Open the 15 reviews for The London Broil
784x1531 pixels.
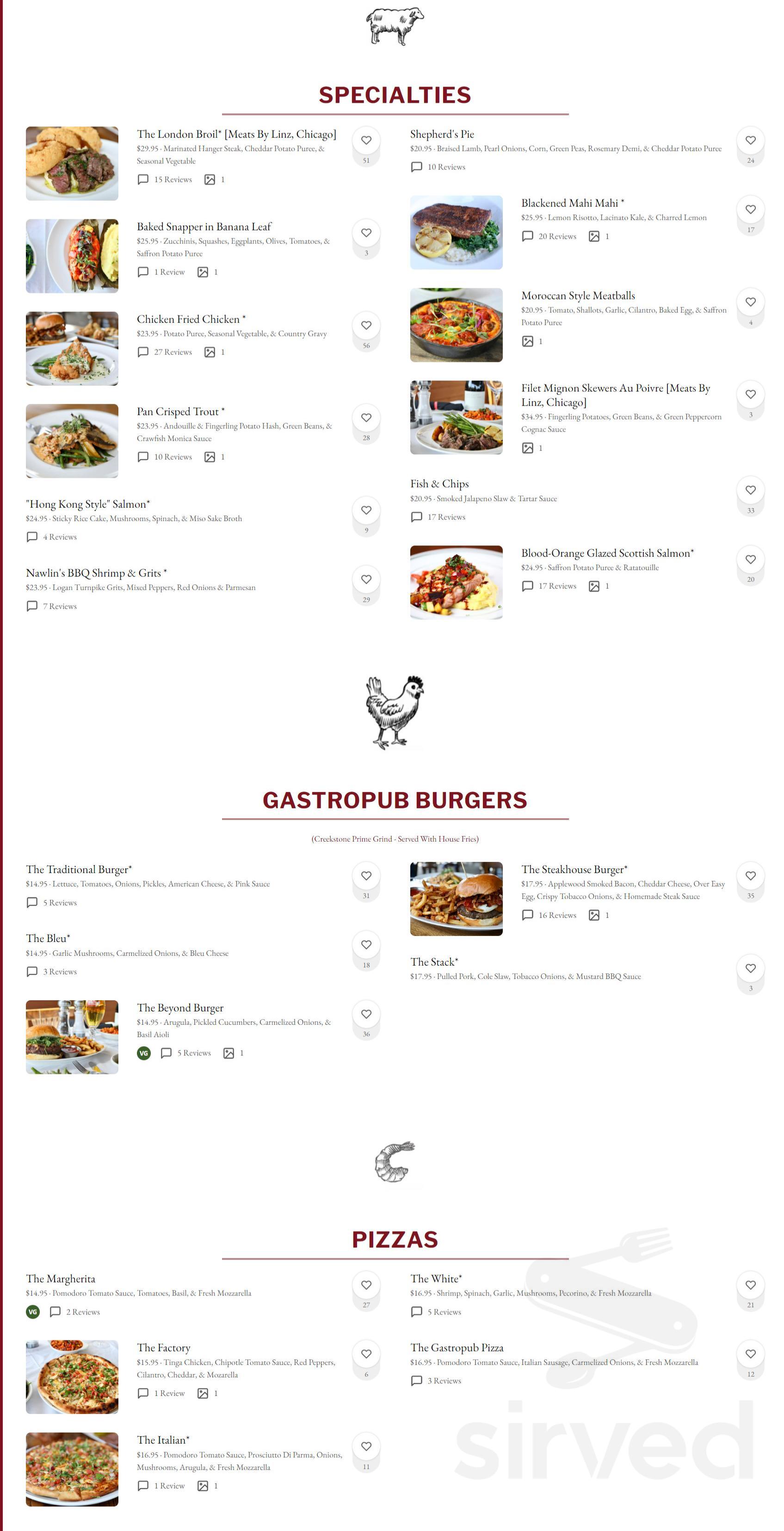pyautogui.click(x=165, y=180)
